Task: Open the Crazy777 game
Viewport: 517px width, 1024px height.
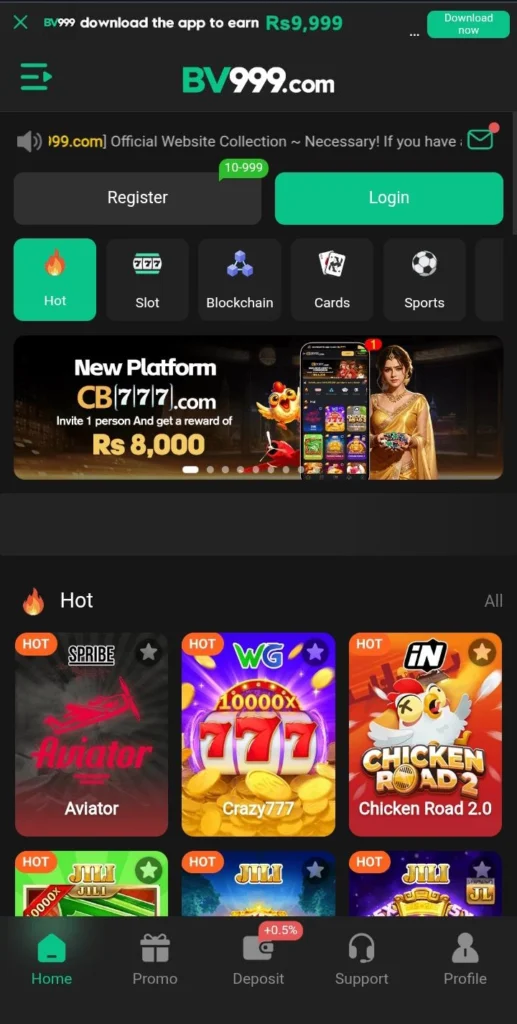Action: 258,735
